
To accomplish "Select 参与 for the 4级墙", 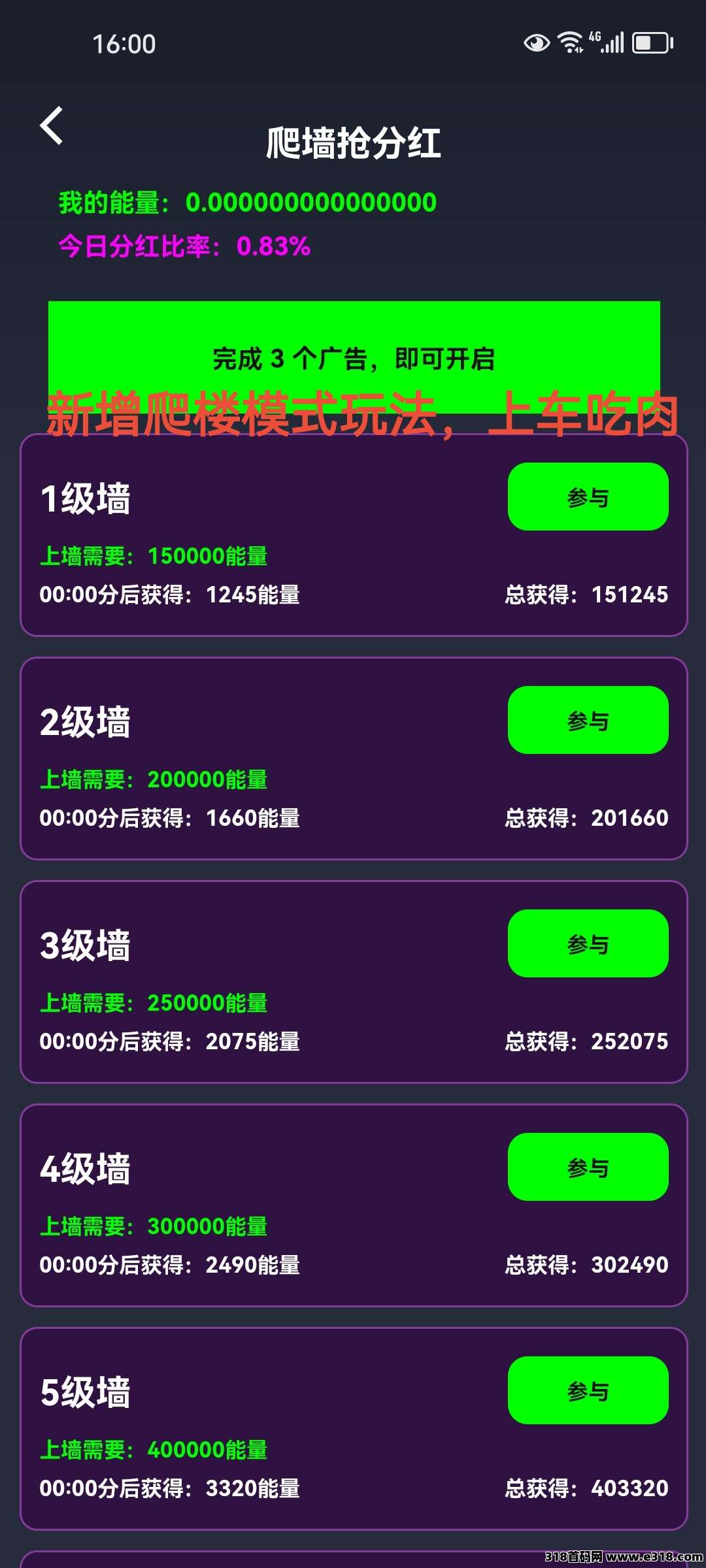I will click(588, 1167).
